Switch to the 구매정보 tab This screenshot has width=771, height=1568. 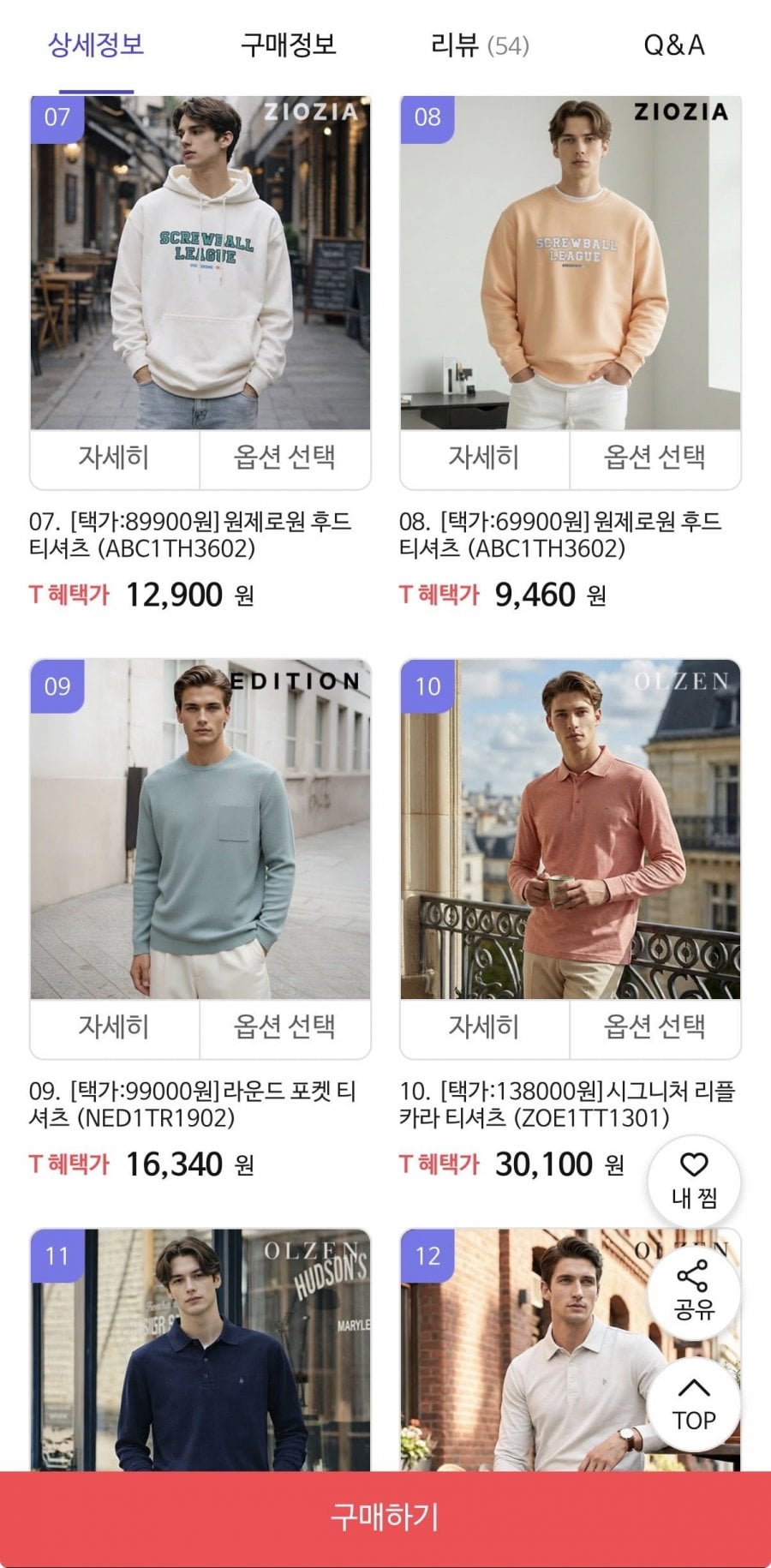click(288, 45)
